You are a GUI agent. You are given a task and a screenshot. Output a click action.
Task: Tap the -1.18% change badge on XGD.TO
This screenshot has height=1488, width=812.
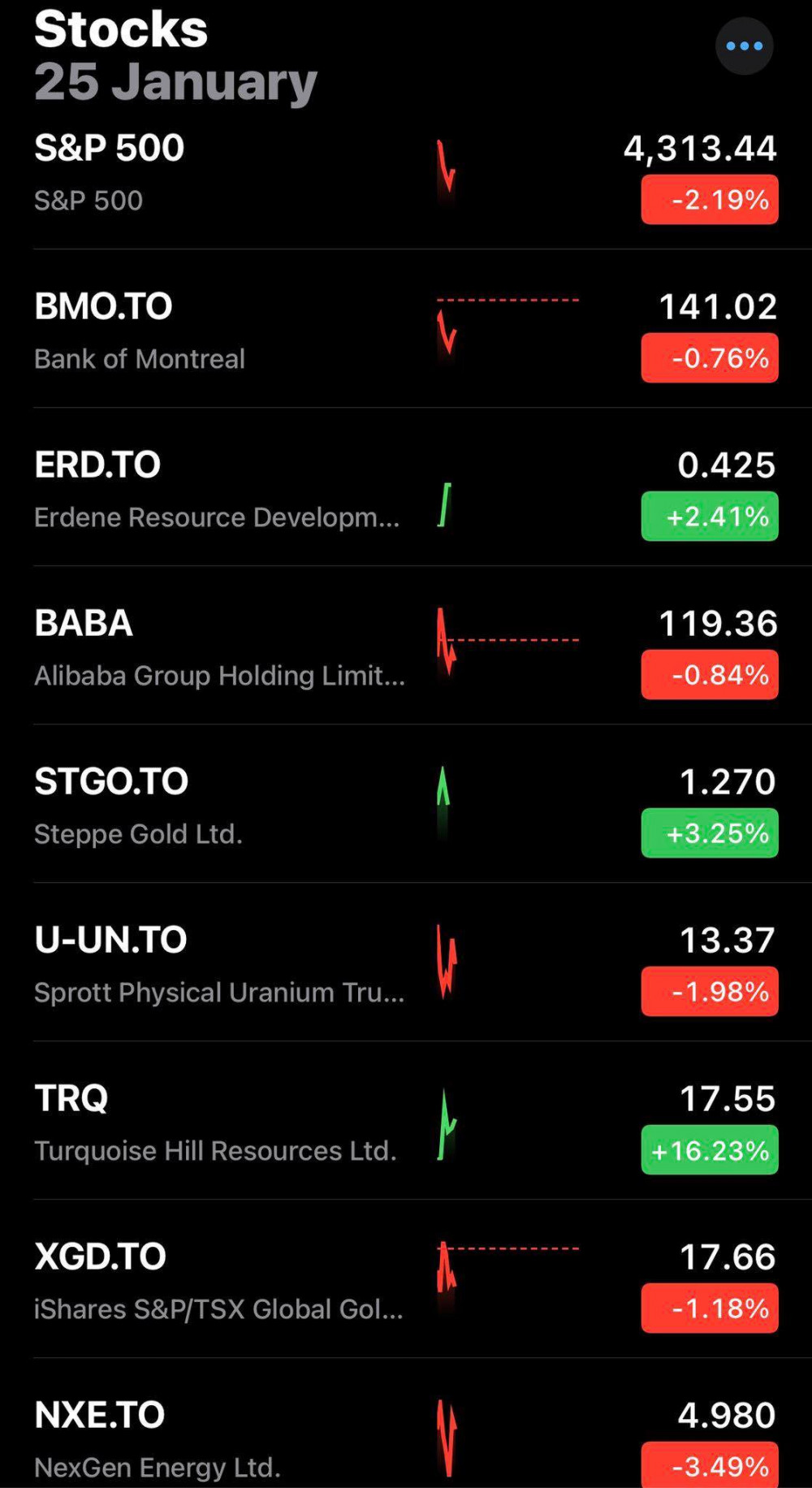click(710, 1308)
